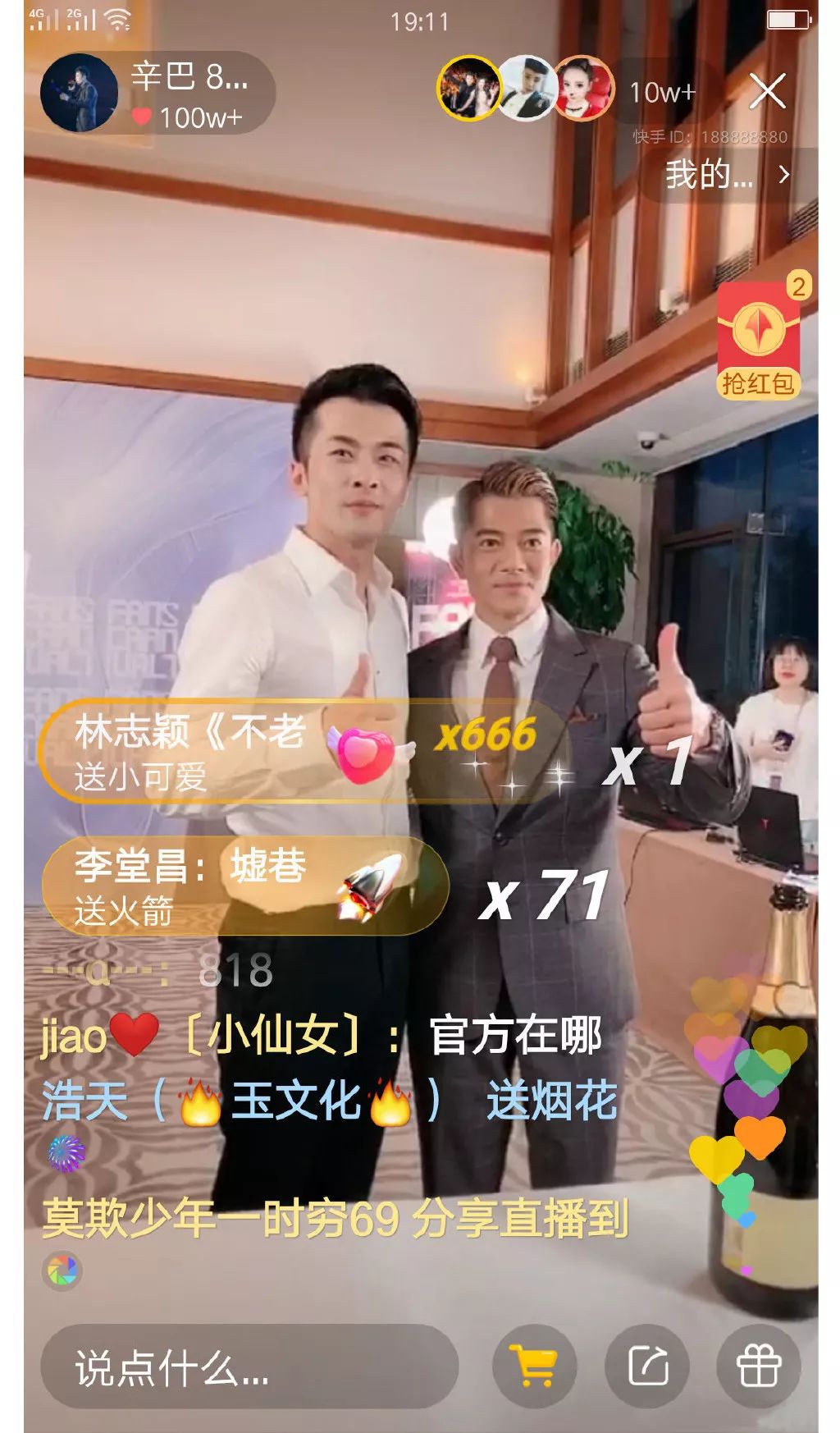Viewport: 840px width, 1433px height.
Task: Open the shopping cart
Action: click(534, 1367)
